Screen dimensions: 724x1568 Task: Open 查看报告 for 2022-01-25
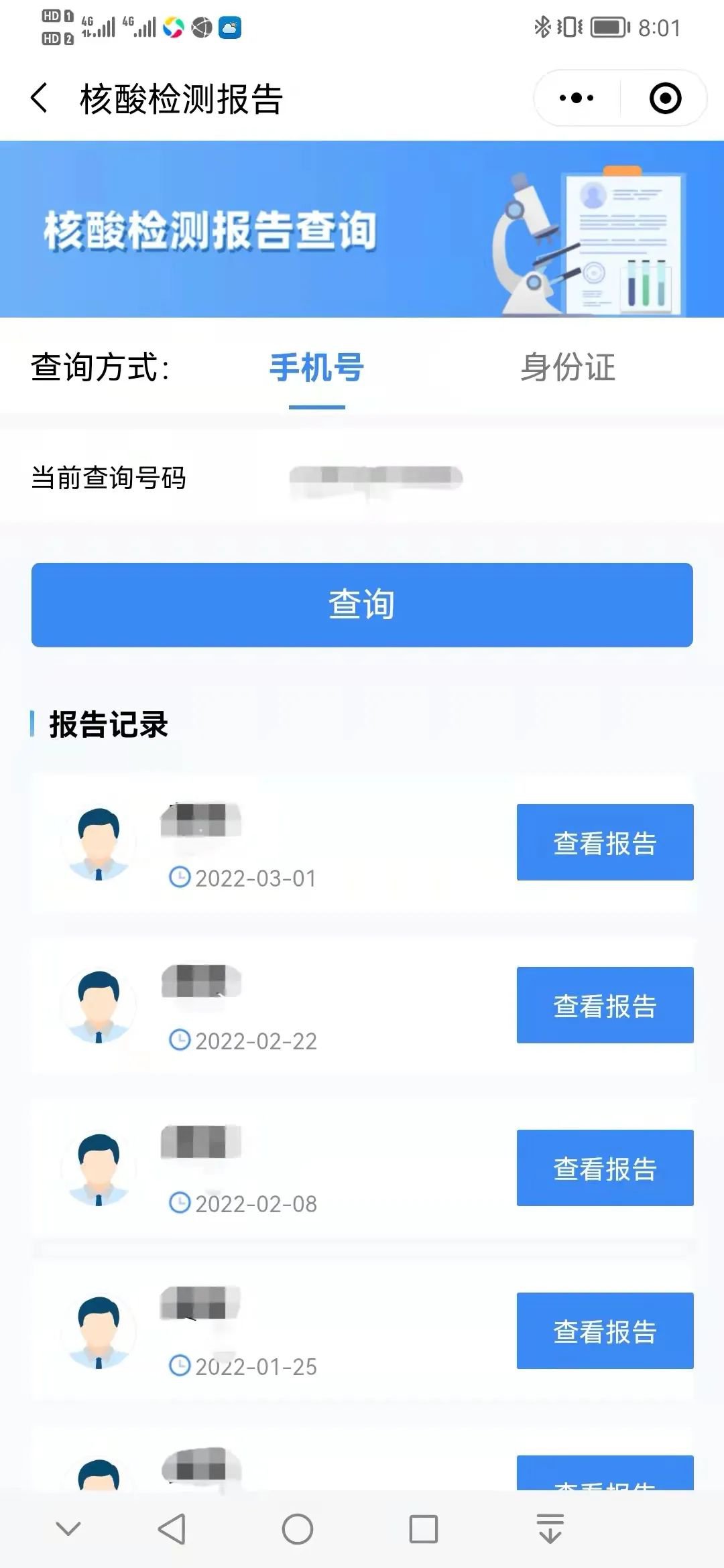[x=605, y=1331]
